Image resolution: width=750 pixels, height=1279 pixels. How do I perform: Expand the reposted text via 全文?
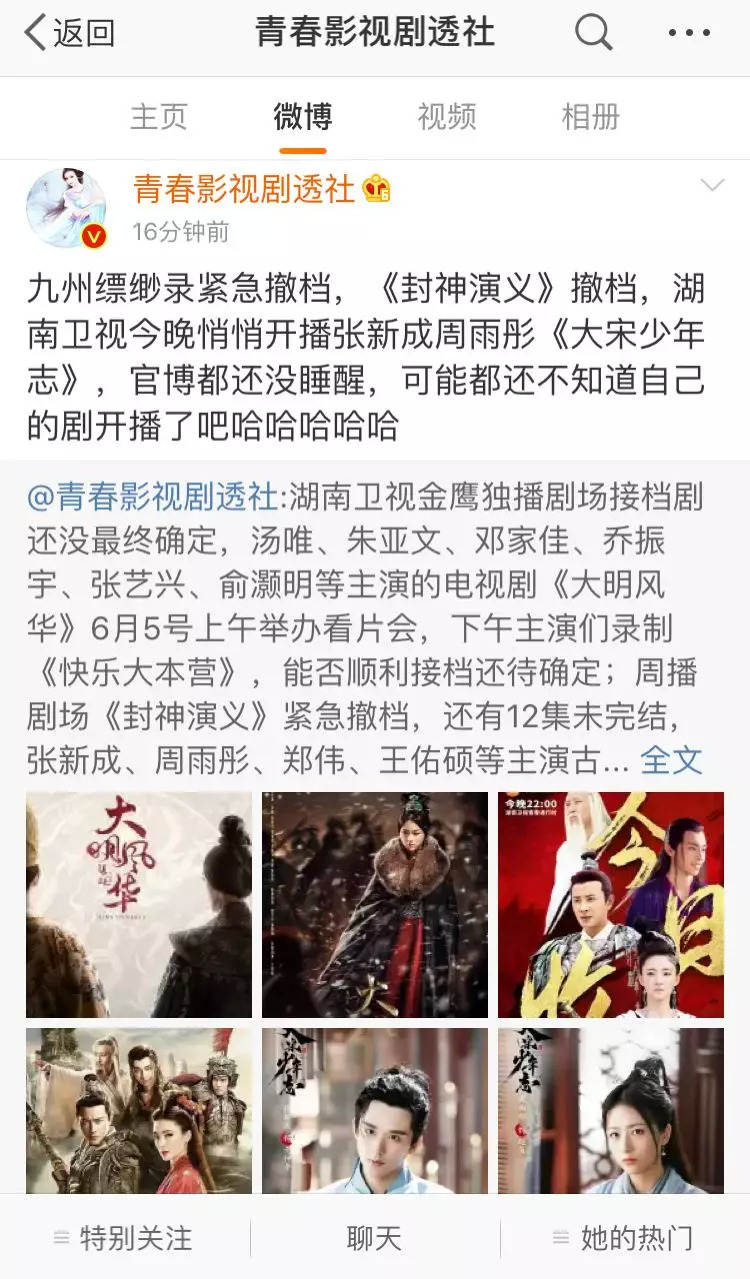[x=671, y=760]
